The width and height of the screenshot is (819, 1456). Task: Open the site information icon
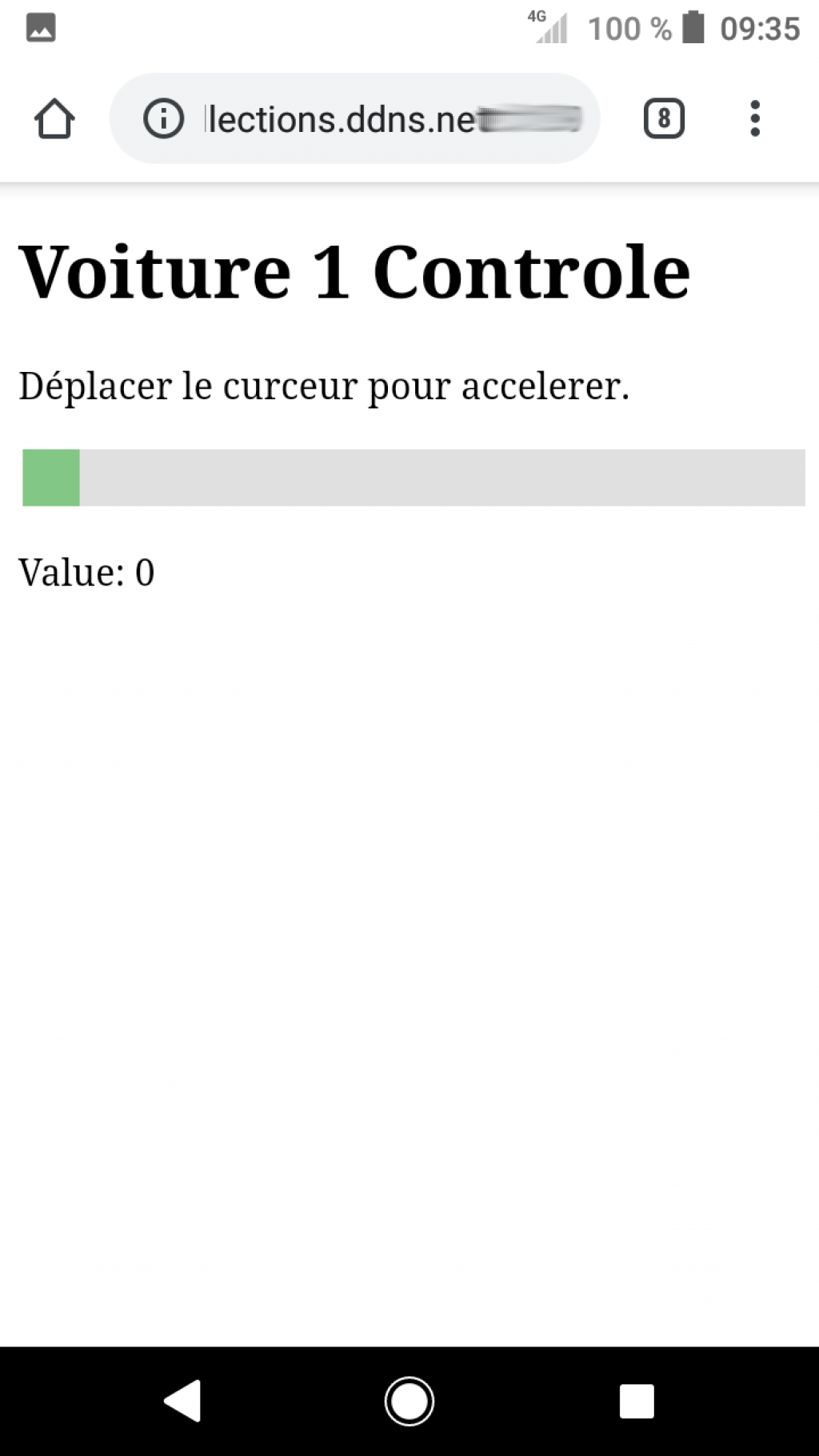click(163, 119)
